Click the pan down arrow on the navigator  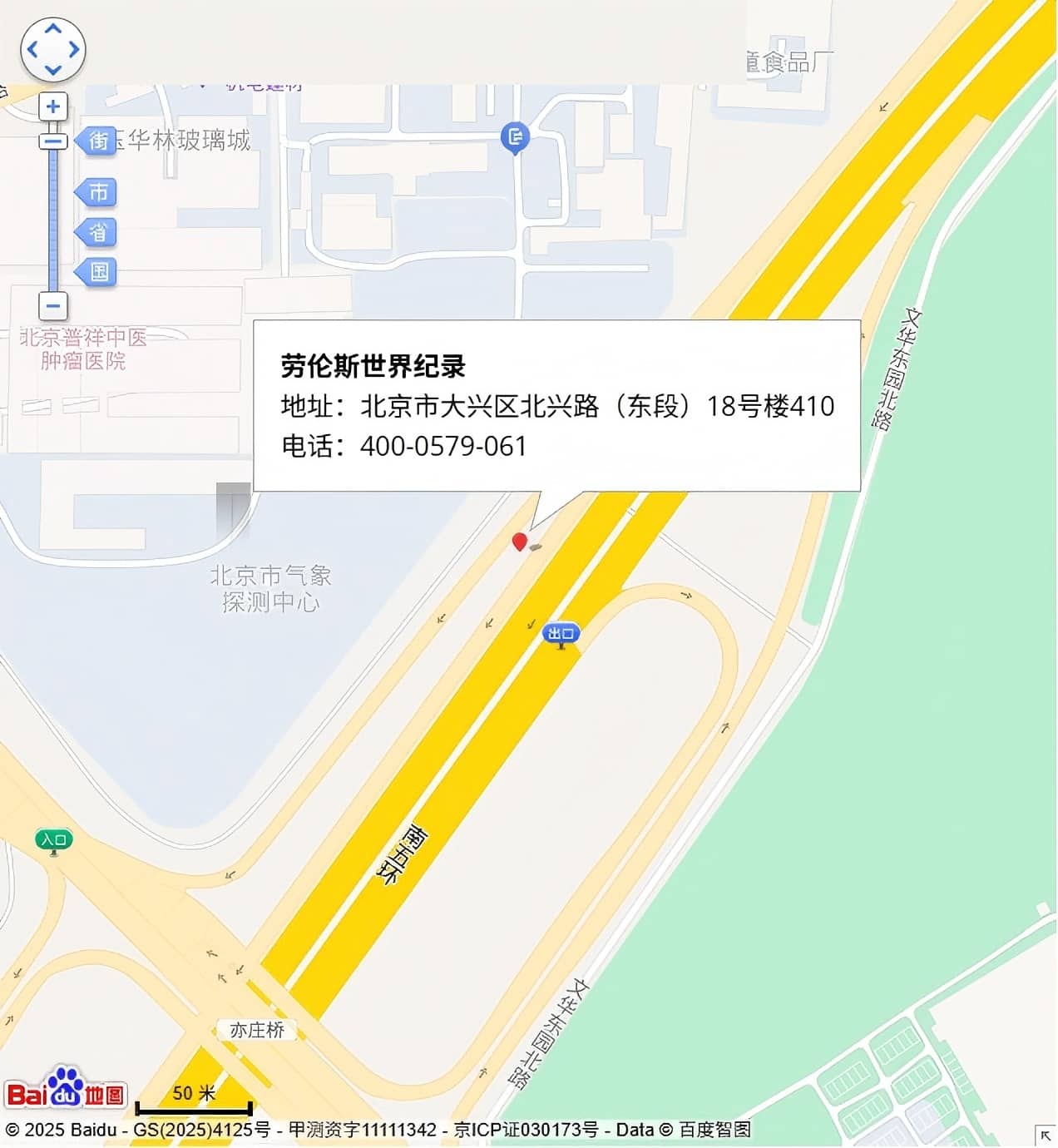[53, 71]
